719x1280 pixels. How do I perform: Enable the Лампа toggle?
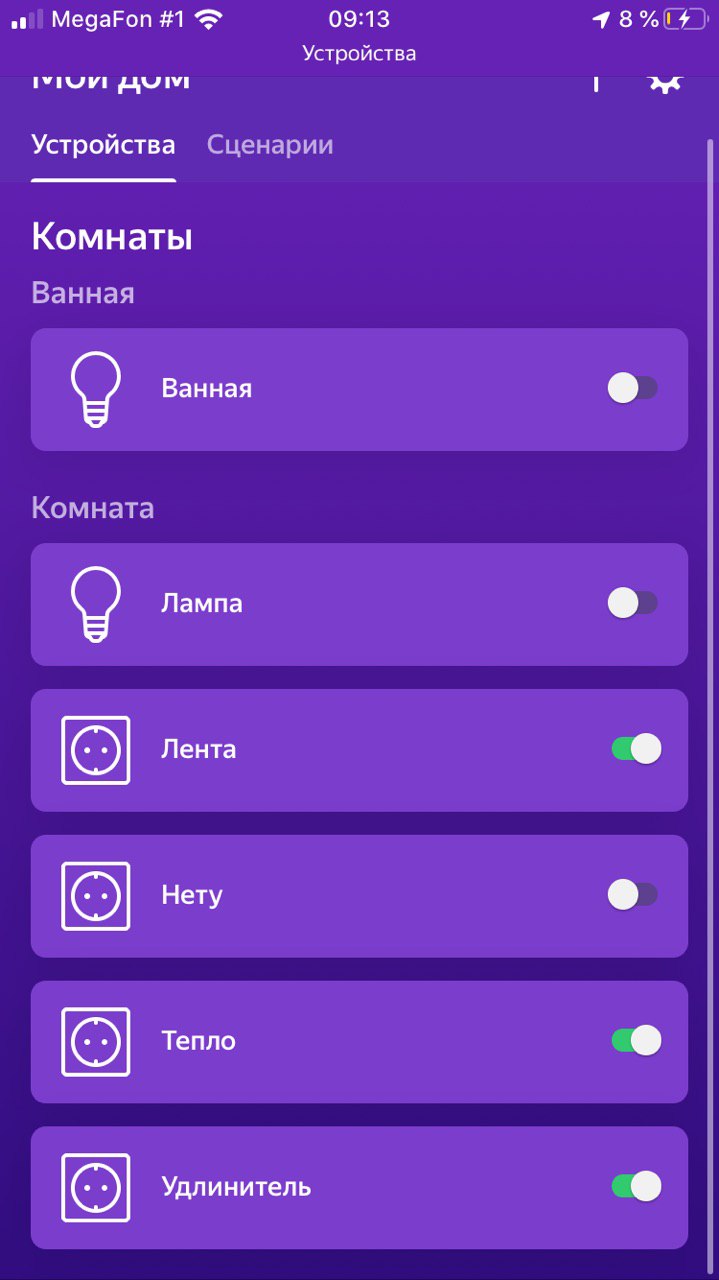(x=632, y=603)
